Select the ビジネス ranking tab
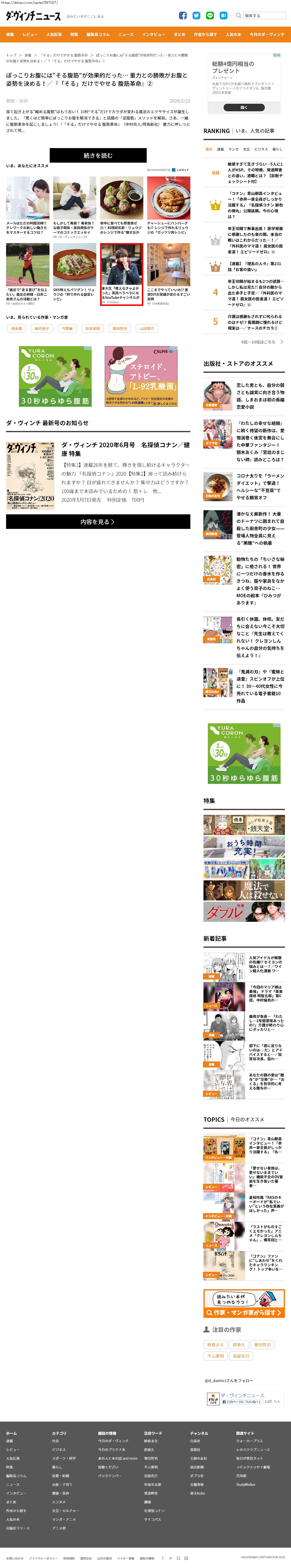Viewport: 291px width, 1568px height. pos(260,149)
